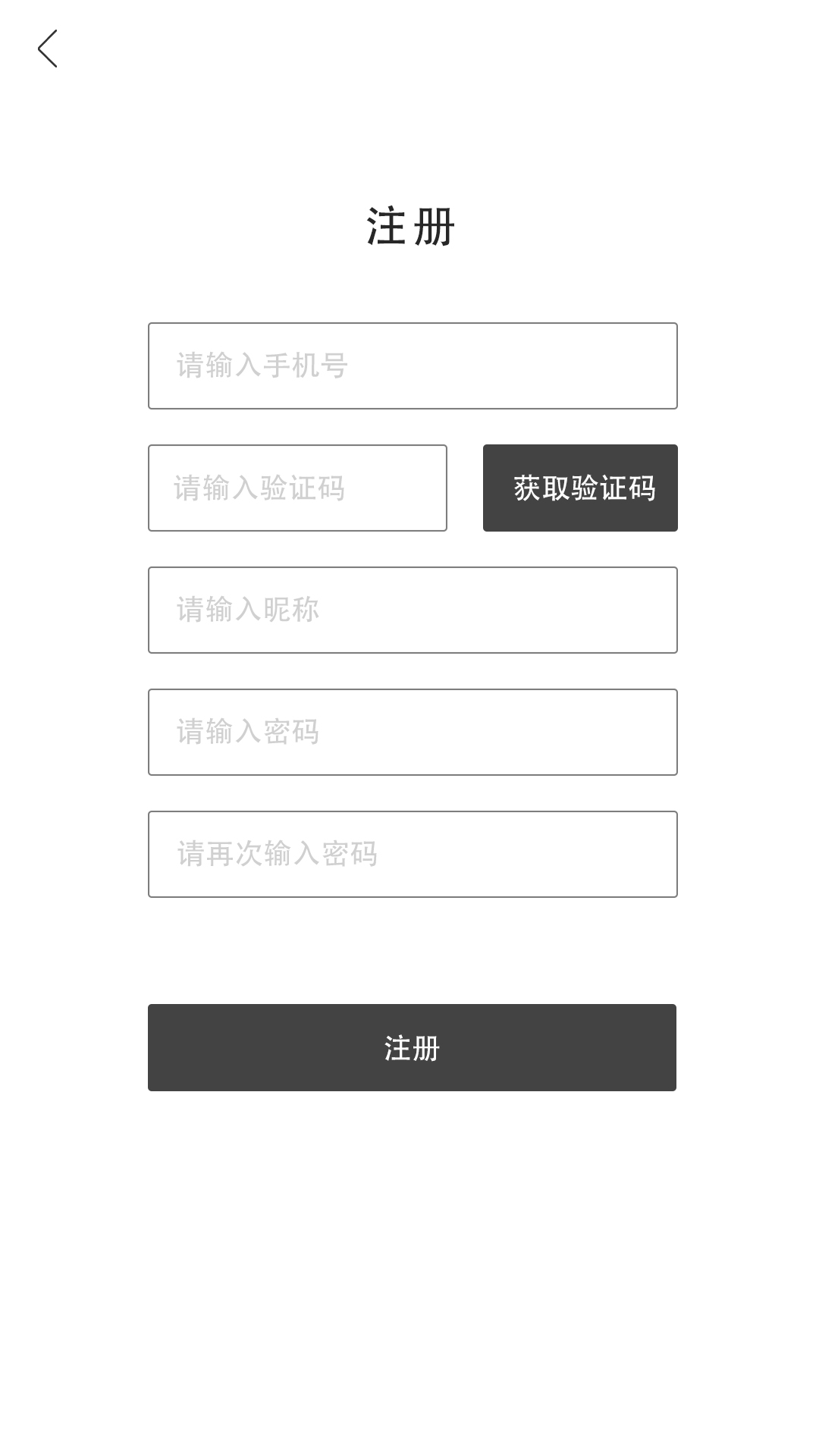The width and height of the screenshot is (819, 1456).
Task: Go back using the top-left arrow
Action: point(47,49)
